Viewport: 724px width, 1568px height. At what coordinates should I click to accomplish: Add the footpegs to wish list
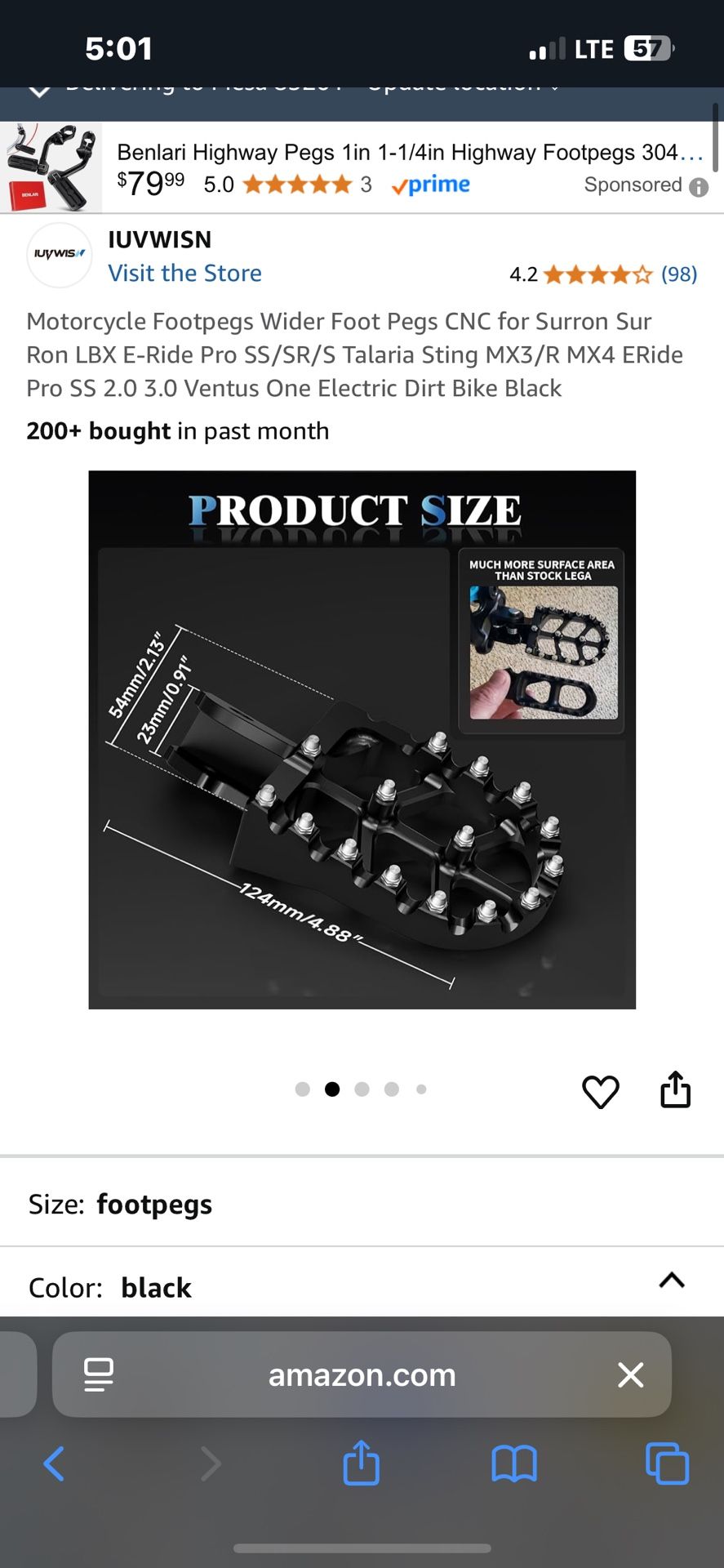pyautogui.click(x=600, y=1091)
